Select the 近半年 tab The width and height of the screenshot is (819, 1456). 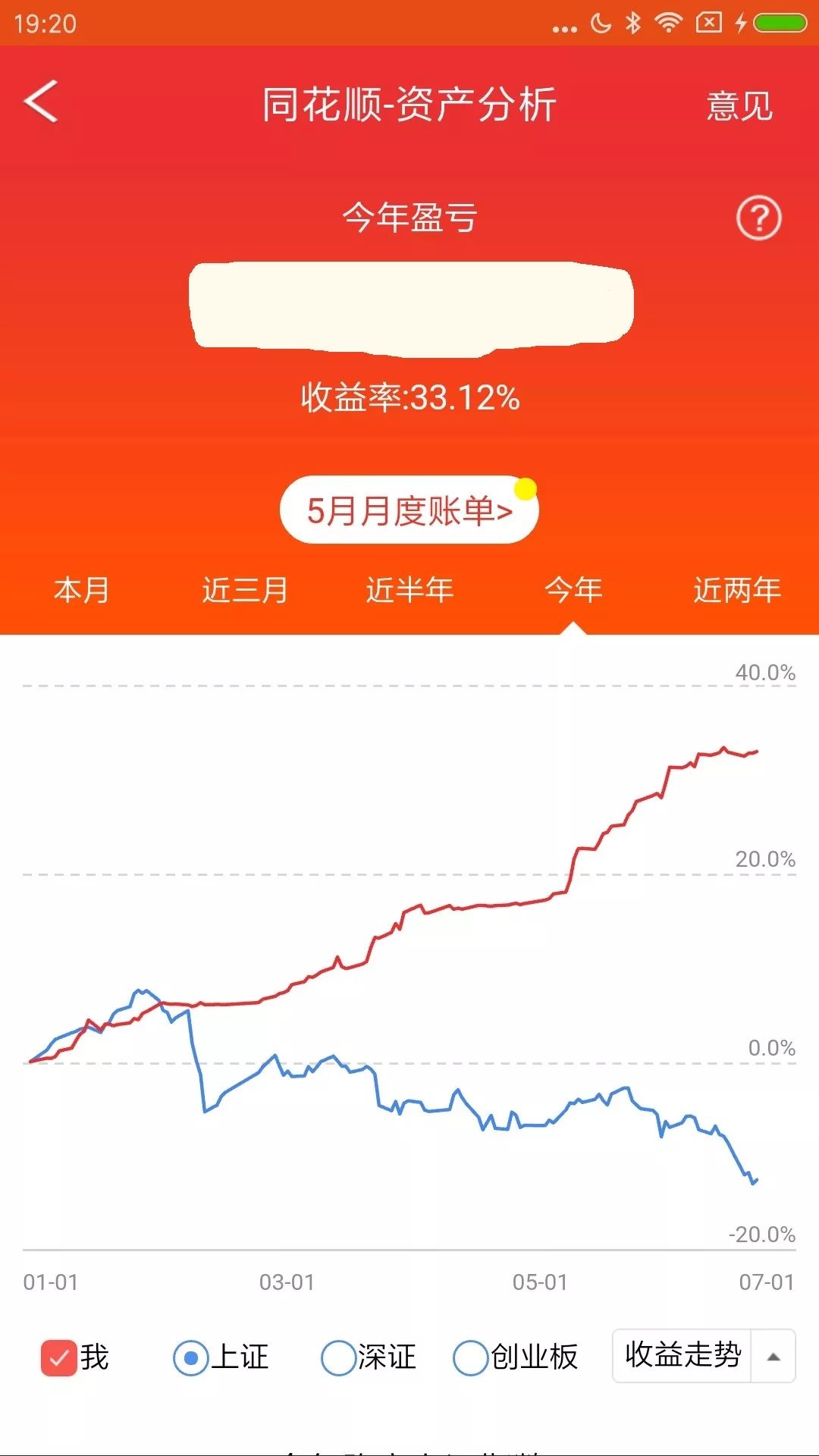[x=409, y=590]
